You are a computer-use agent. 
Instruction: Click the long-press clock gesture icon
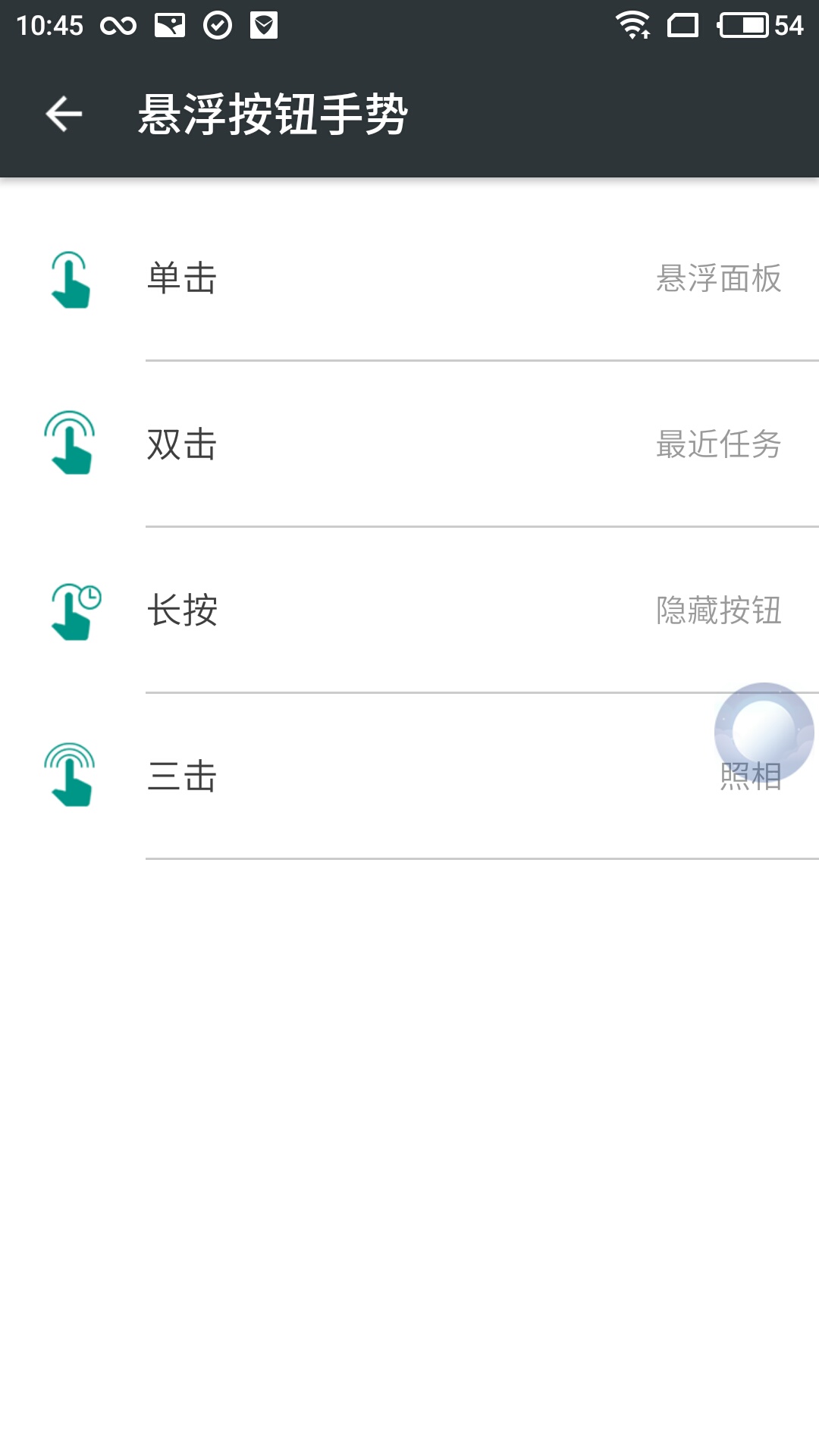point(72,613)
